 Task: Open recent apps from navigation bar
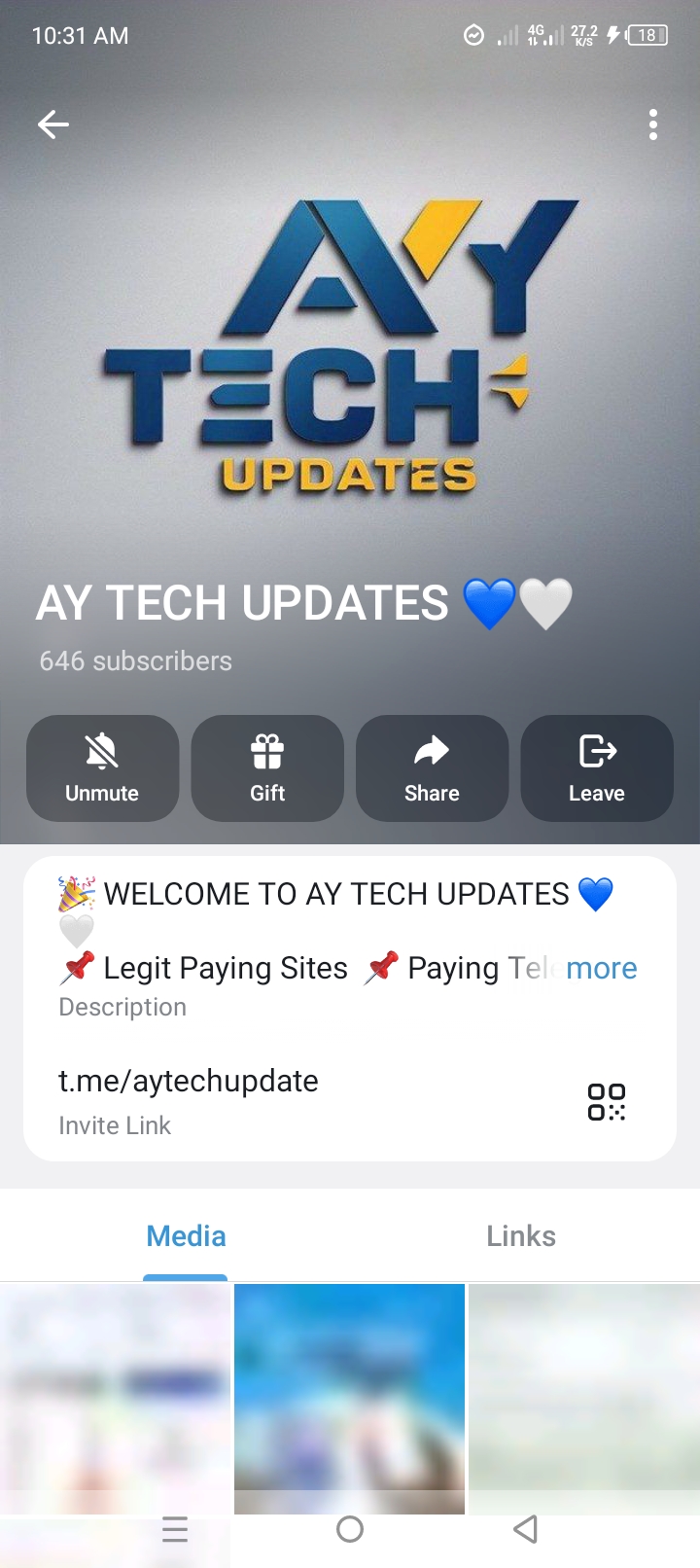pos(175,1530)
